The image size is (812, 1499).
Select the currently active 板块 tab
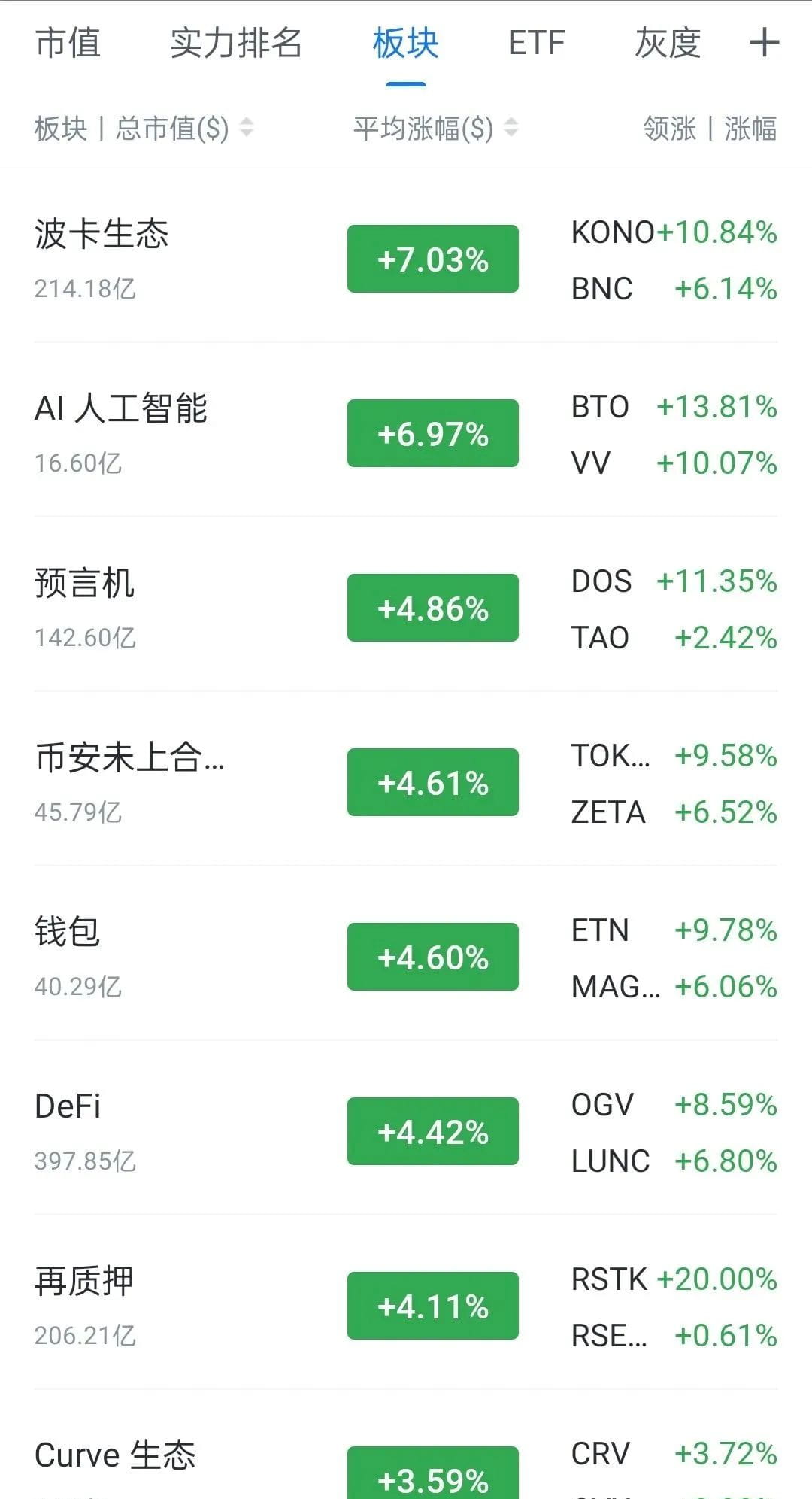[x=404, y=43]
